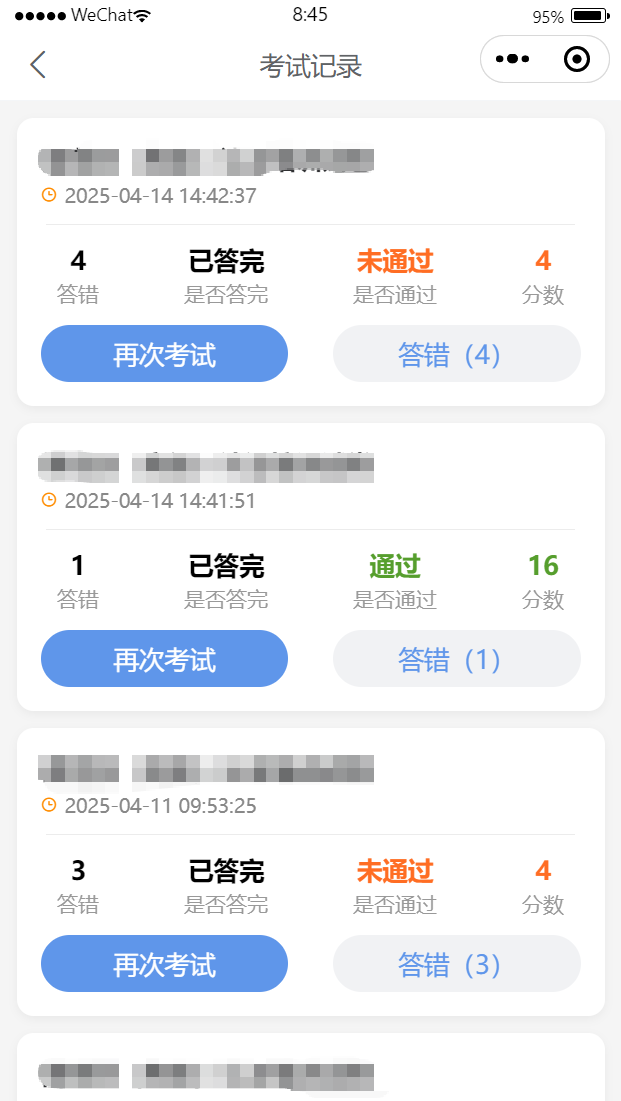The height and width of the screenshot is (1101, 621).
Task: Go back from the exam records page
Action: tap(38, 64)
